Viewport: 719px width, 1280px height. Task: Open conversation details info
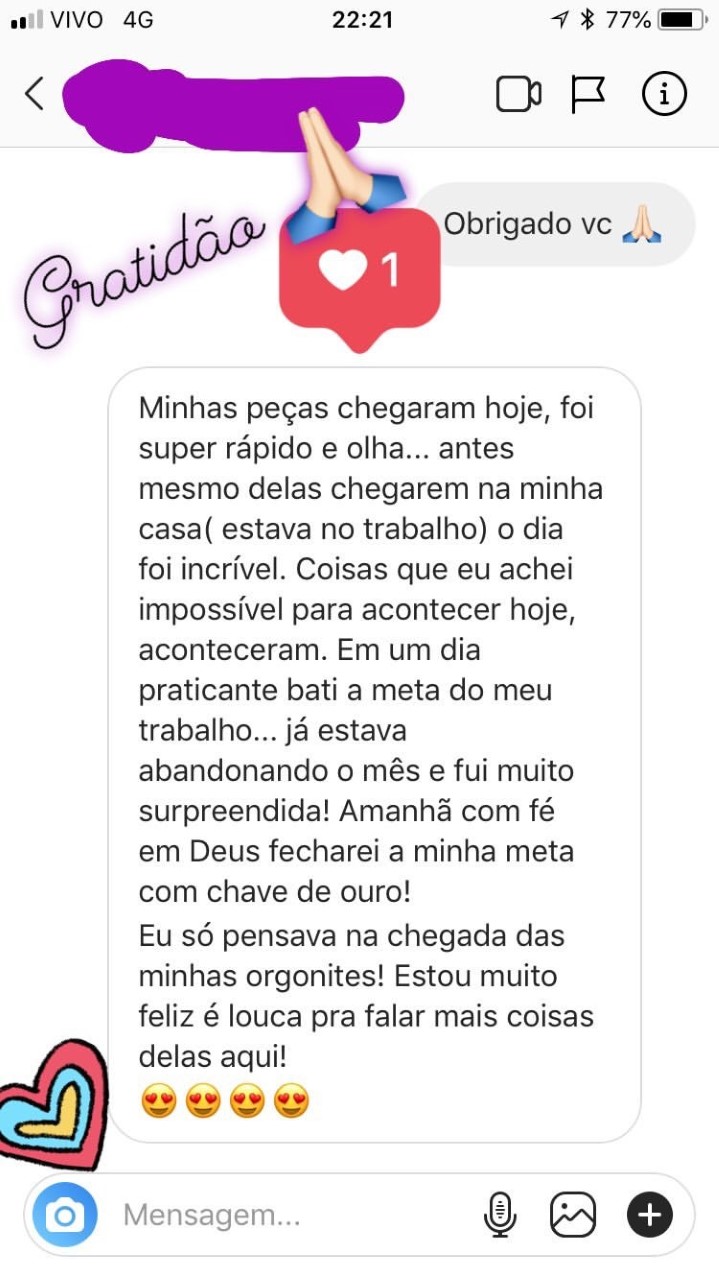tap(664, 94)
